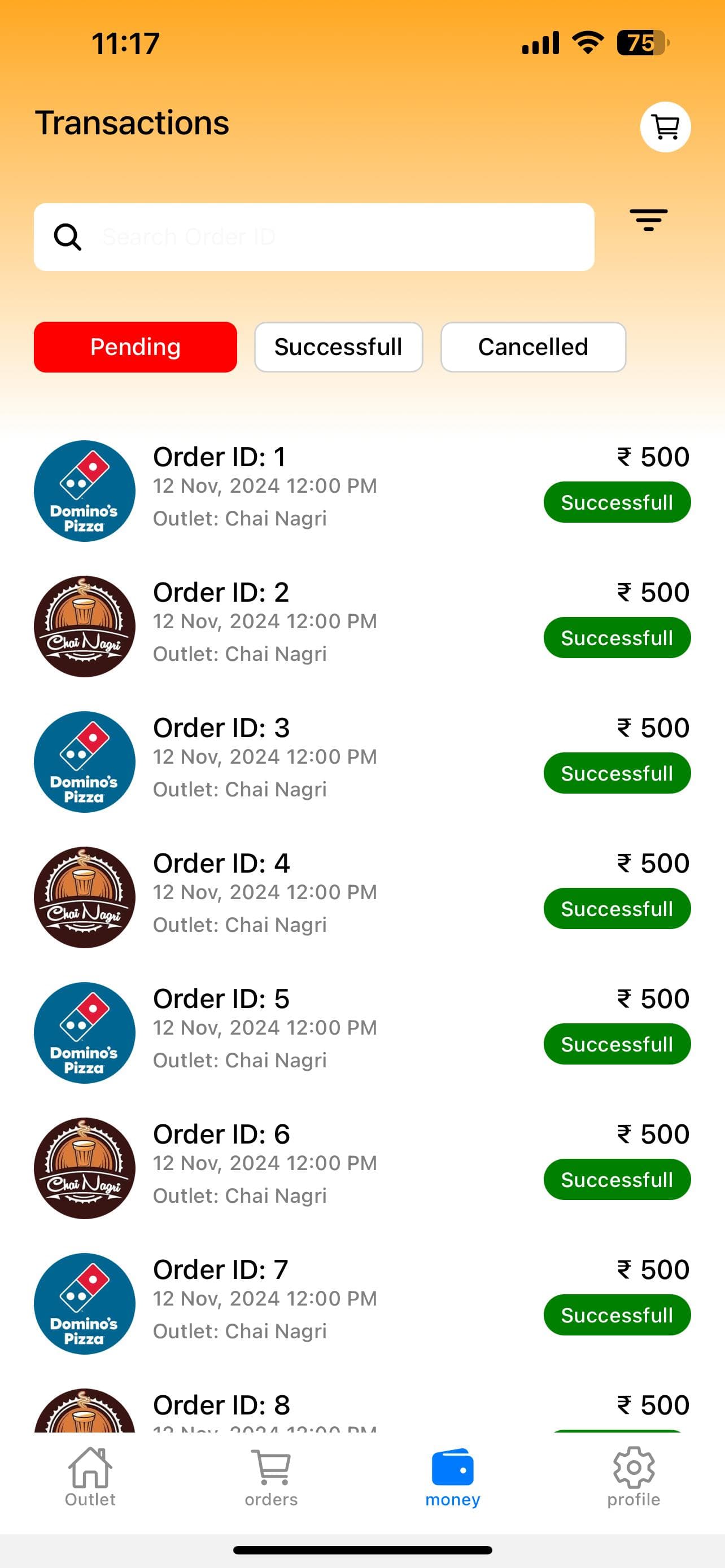Open transaction Order ID: 1
725x1568 pixels.
[362, 490]
